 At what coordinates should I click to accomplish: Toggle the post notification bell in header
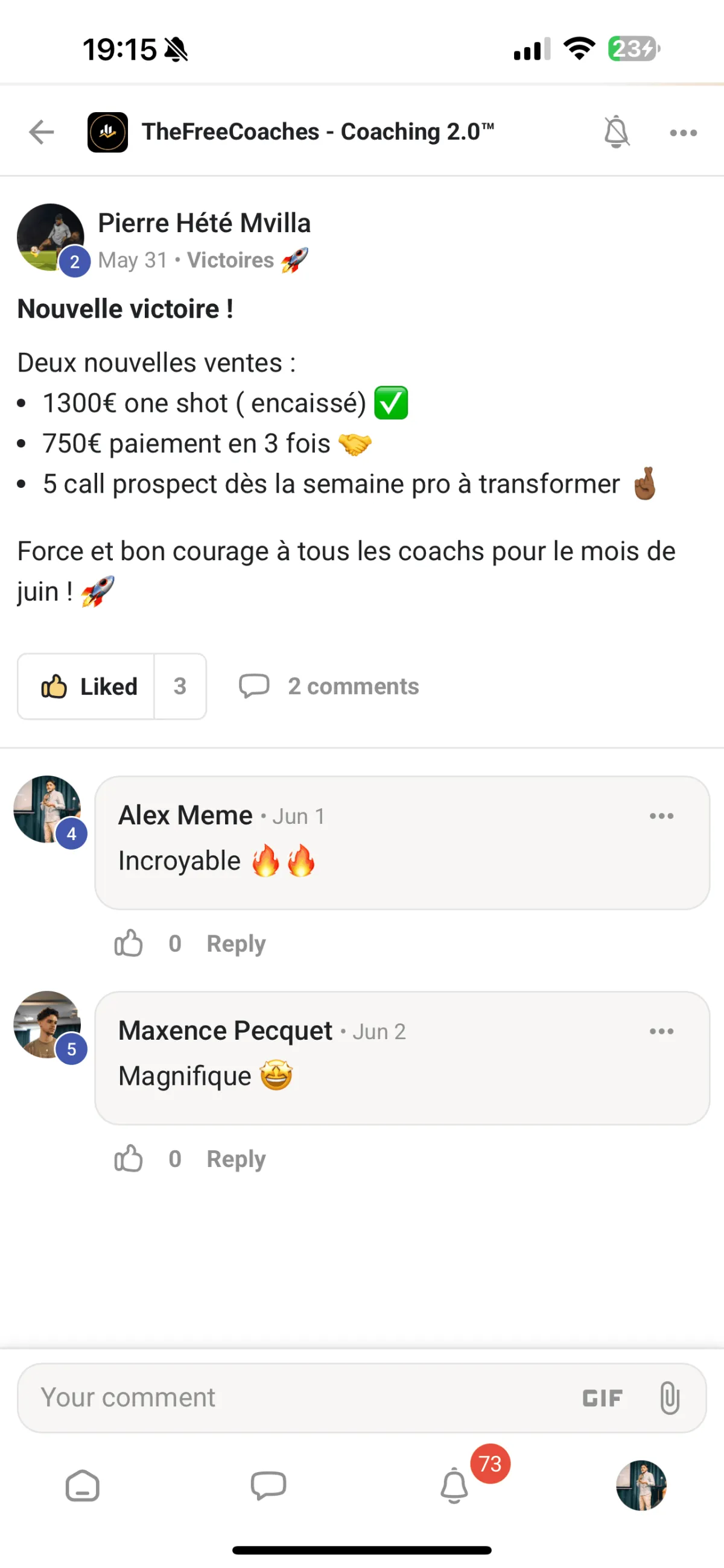click(616, 132)
